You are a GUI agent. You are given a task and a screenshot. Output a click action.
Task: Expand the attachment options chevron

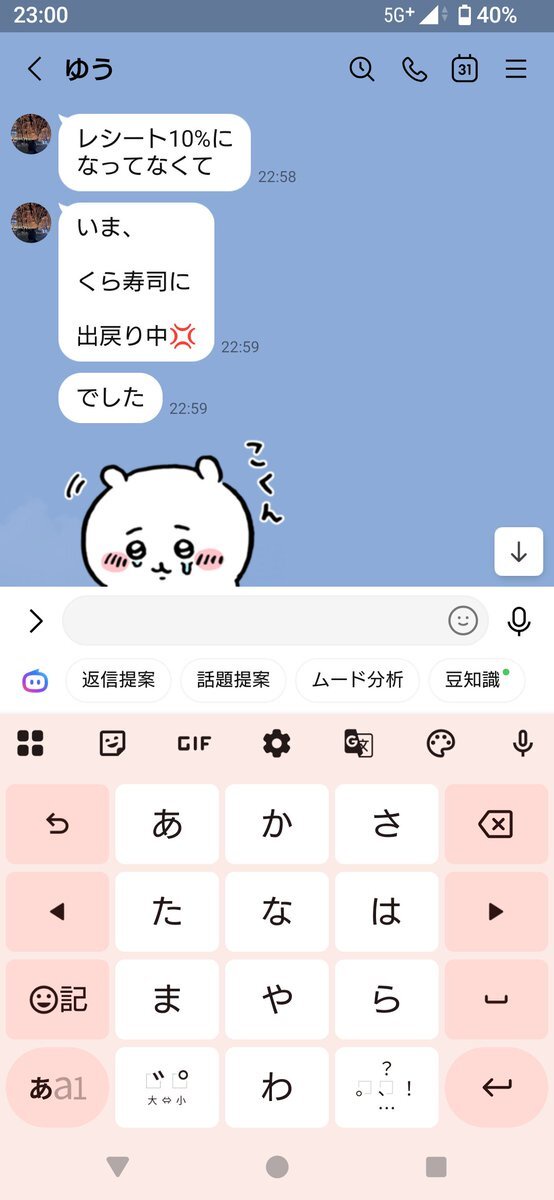(36, 621)
